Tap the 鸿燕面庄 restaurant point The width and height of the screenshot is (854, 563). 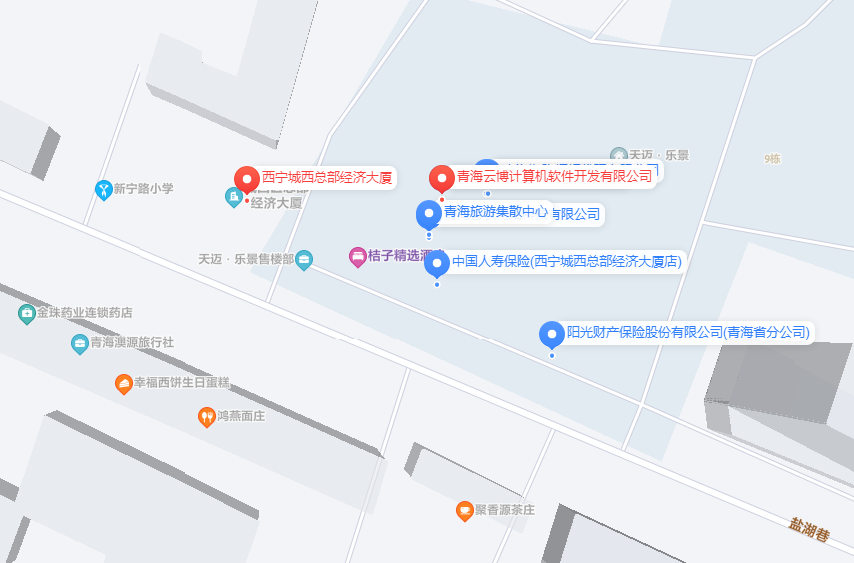tap(206, 416)
